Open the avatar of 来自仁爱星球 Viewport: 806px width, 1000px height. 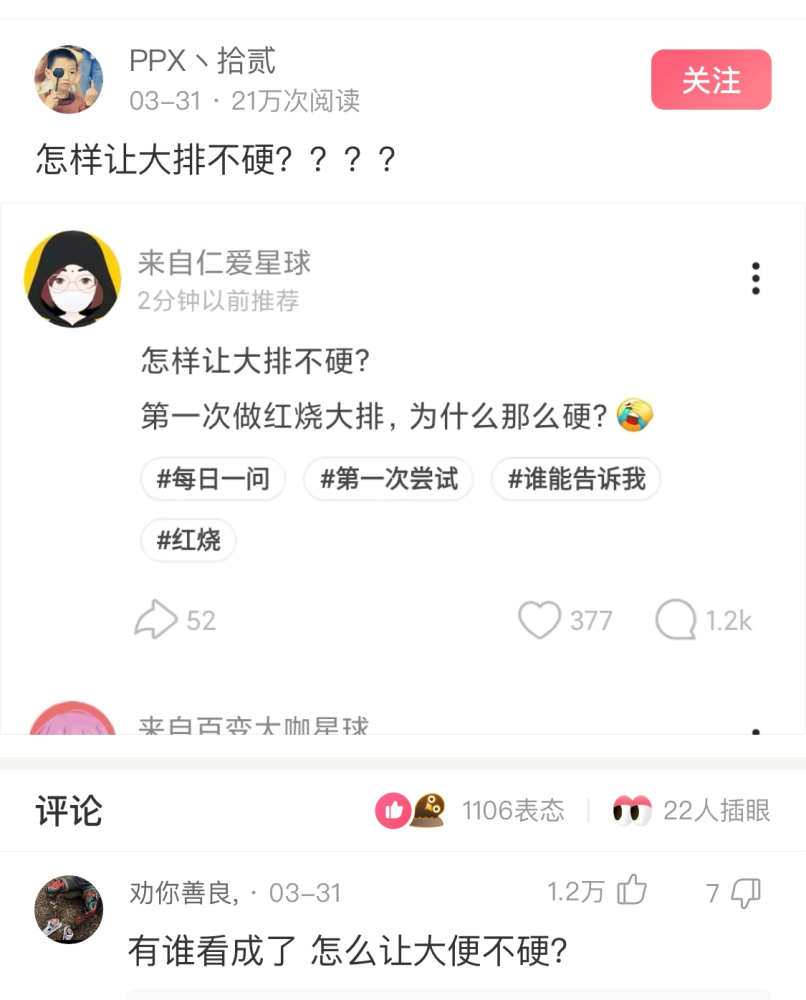(x=72, y=279)
